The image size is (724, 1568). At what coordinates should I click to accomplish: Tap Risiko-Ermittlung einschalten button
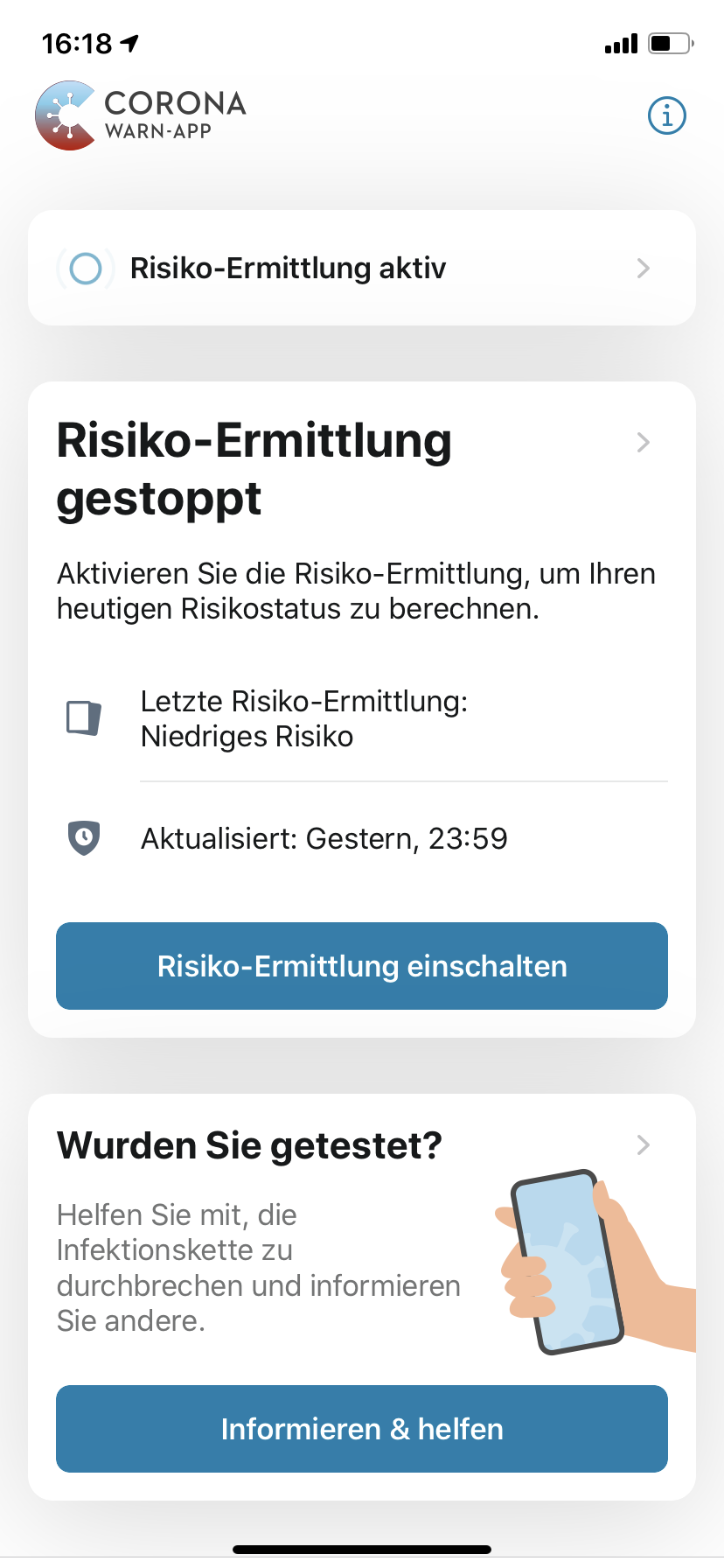pyautogui.click(x=362, y=966)
